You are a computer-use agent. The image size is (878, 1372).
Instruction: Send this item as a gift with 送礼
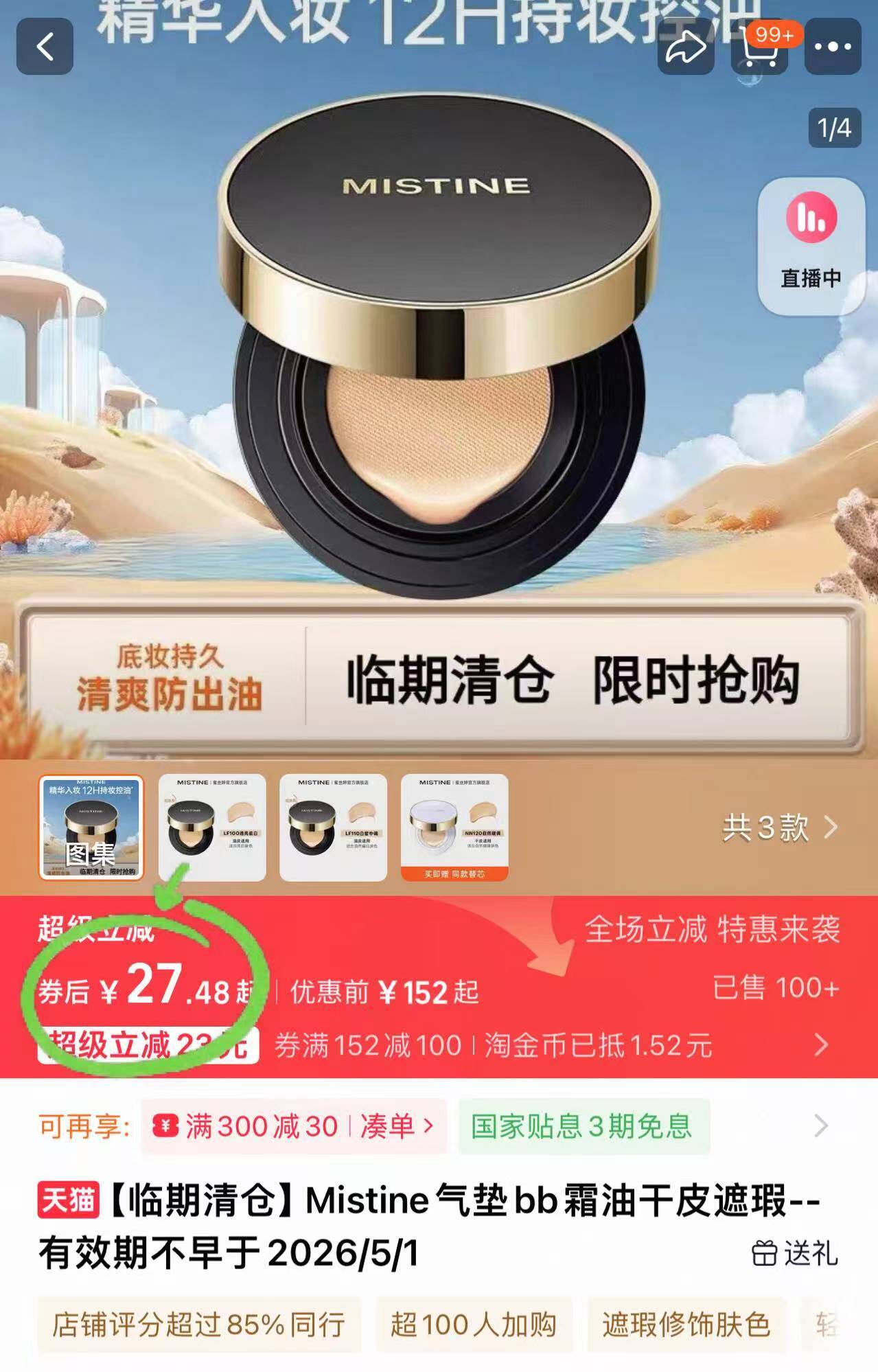tap(795, 1253)
